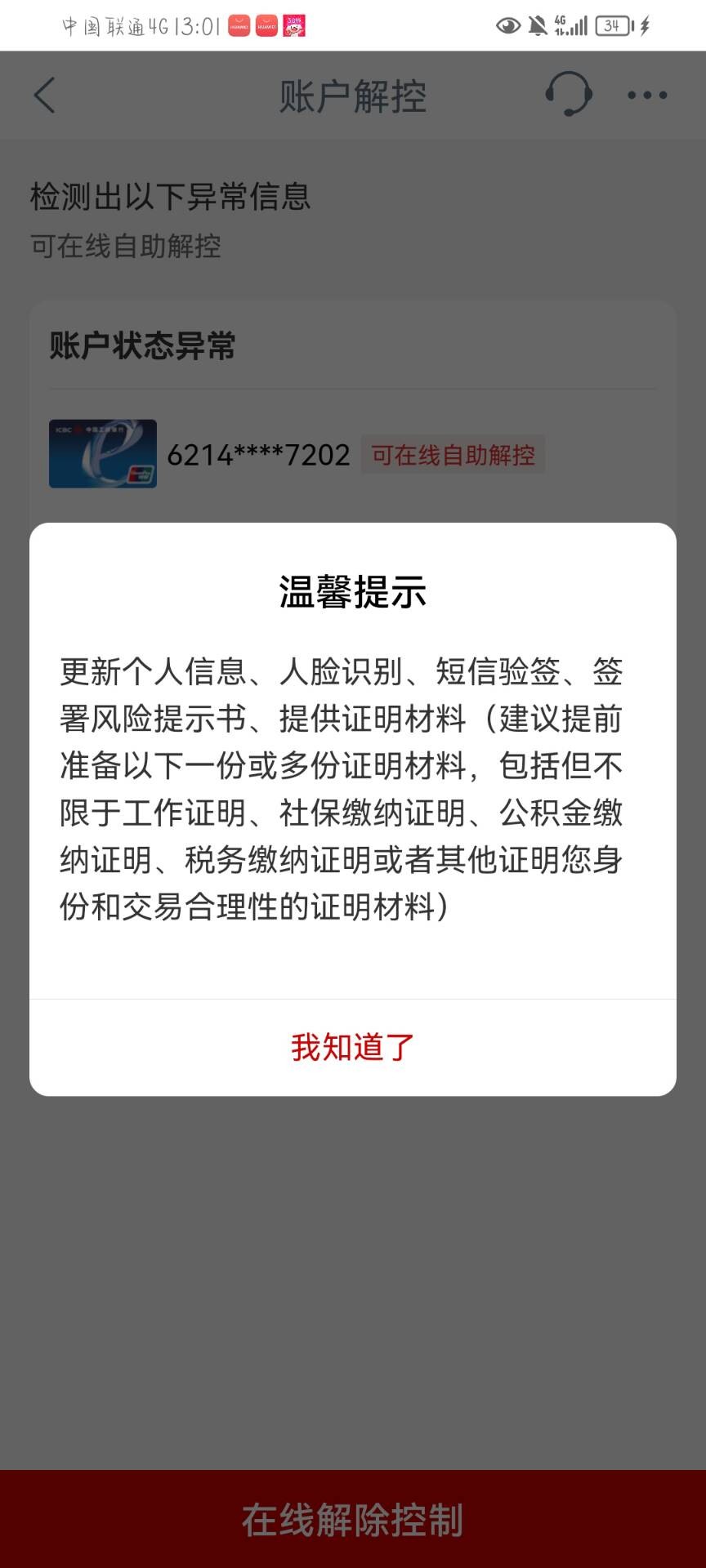Dismiss the dialog with 我知道了
This screenshot has height=1568, width=706.
coord(353,1047)
